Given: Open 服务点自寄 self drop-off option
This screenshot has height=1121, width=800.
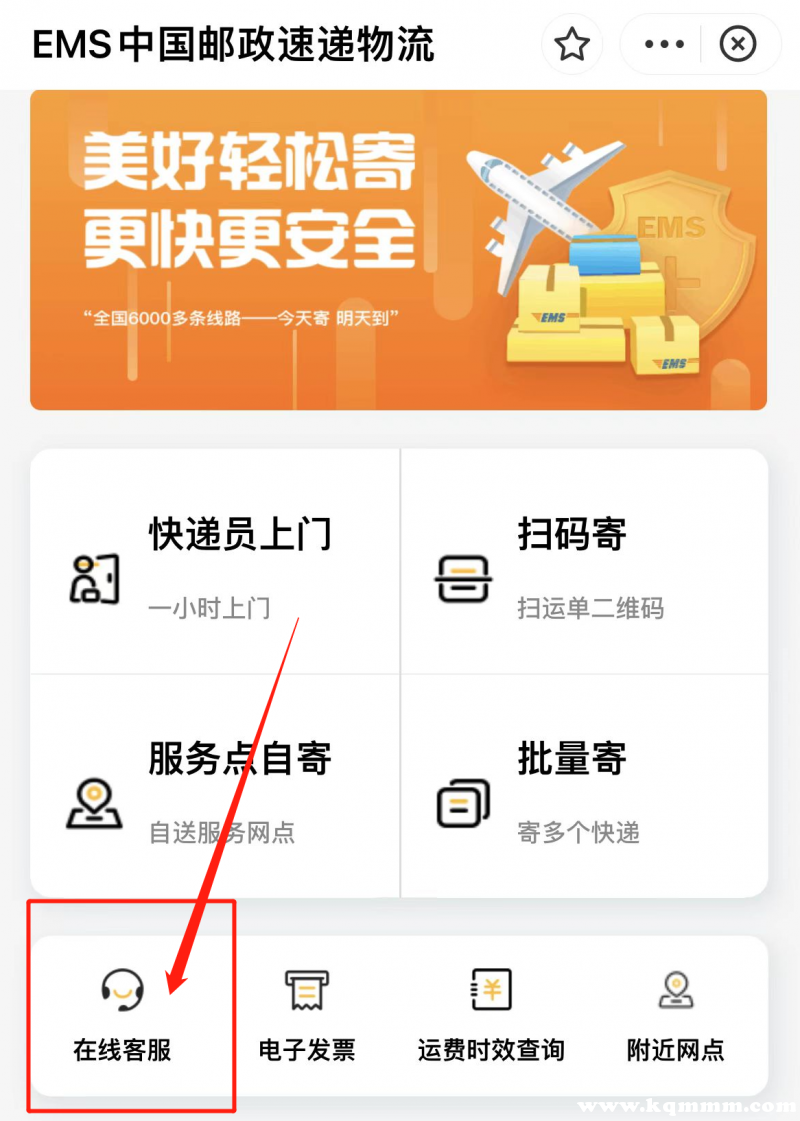Looking at the screenshot, I should (x=215, y=786).
